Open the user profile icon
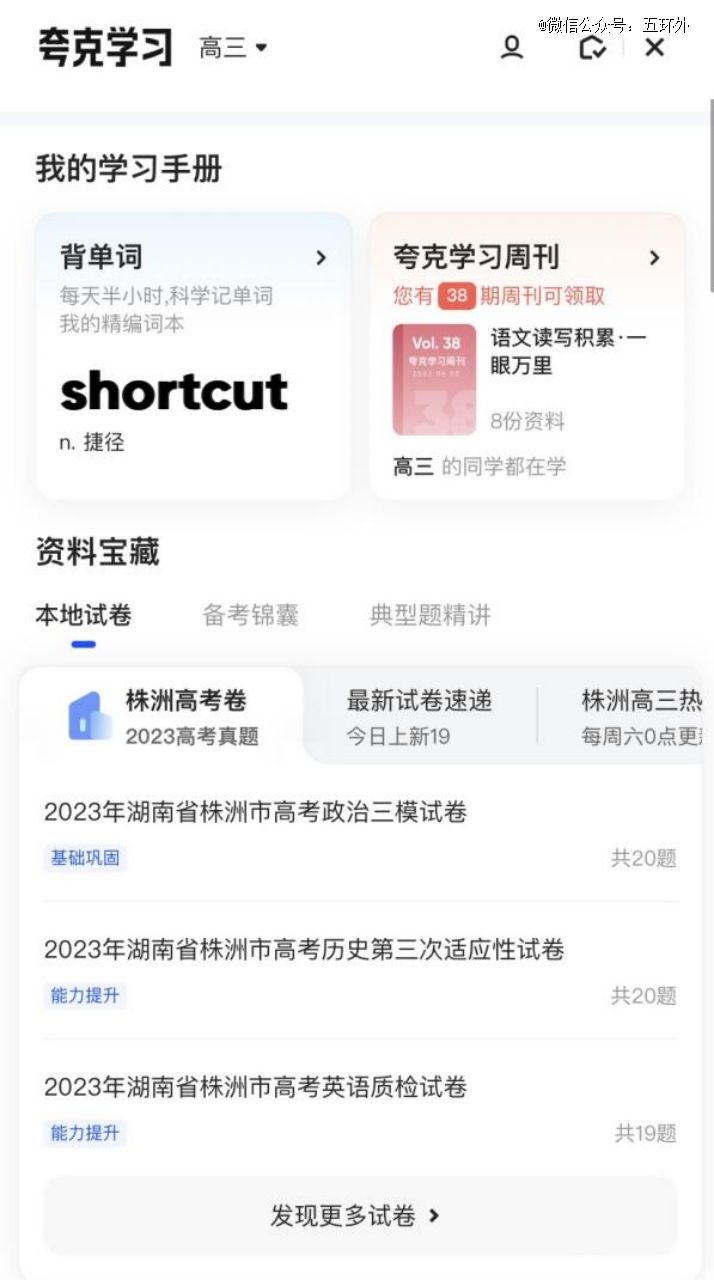 [x=512, y=47]
